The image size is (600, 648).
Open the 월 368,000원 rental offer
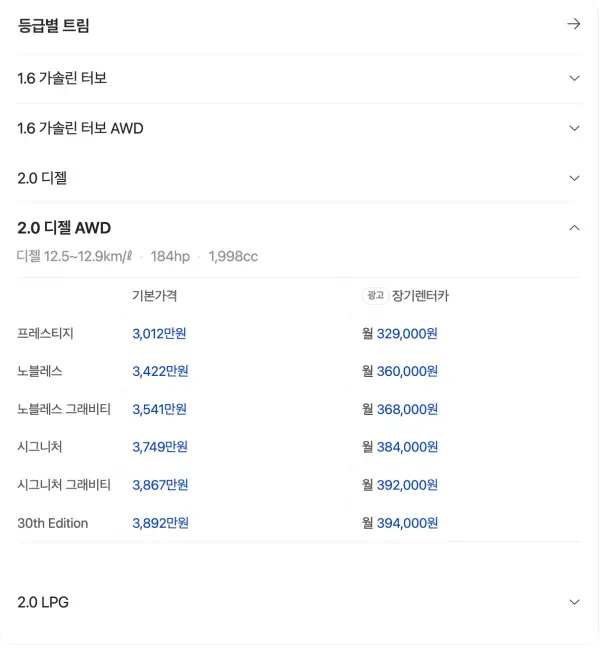(400, 409)
